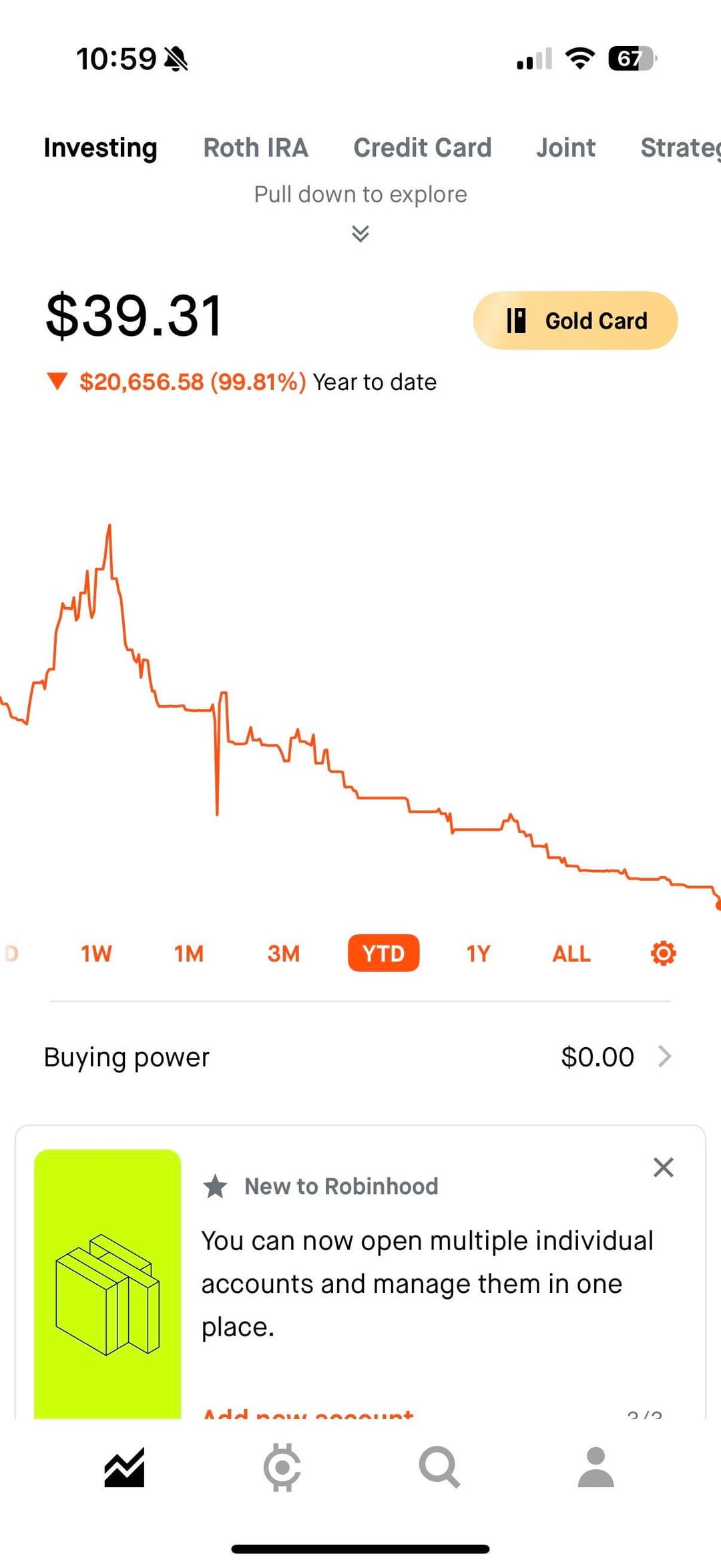Show the ALL time chart range

click(x=571, y=954)
